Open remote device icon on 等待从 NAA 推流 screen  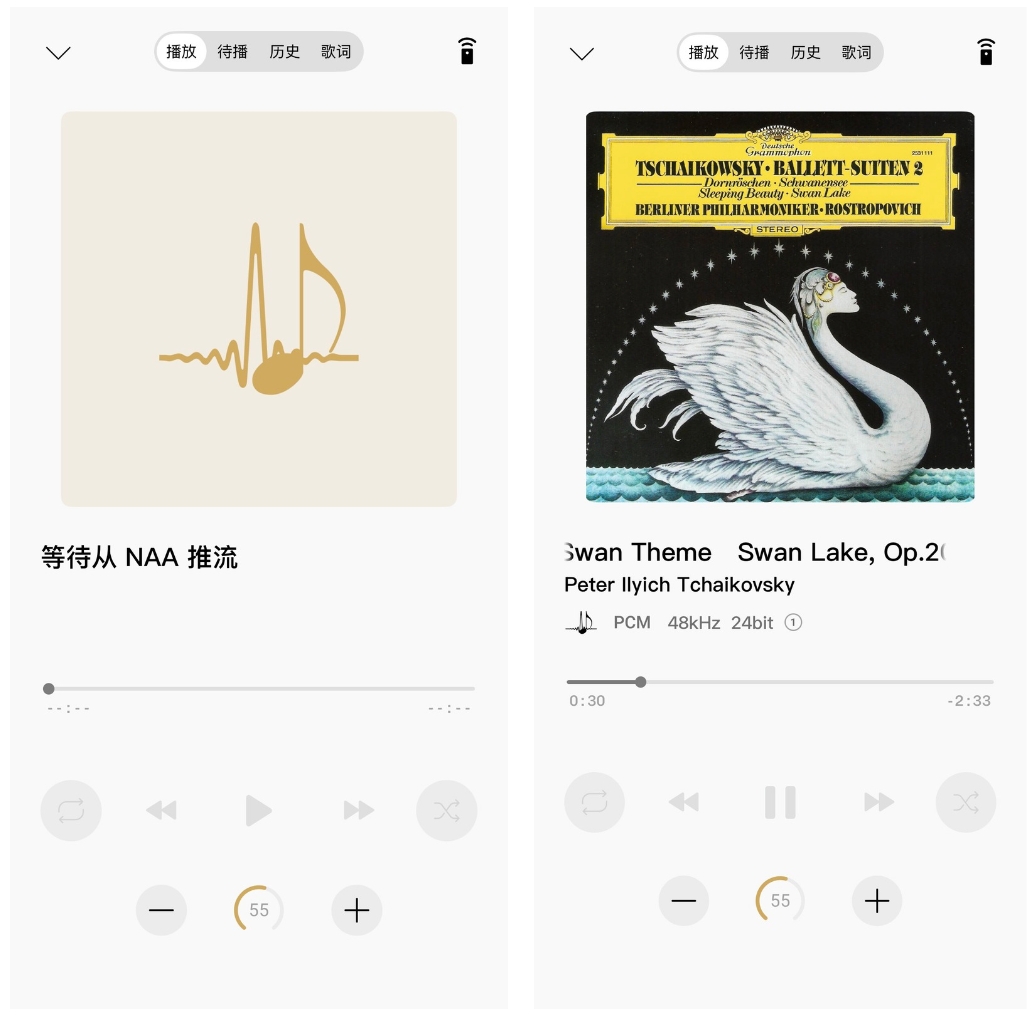coord(467,51)
